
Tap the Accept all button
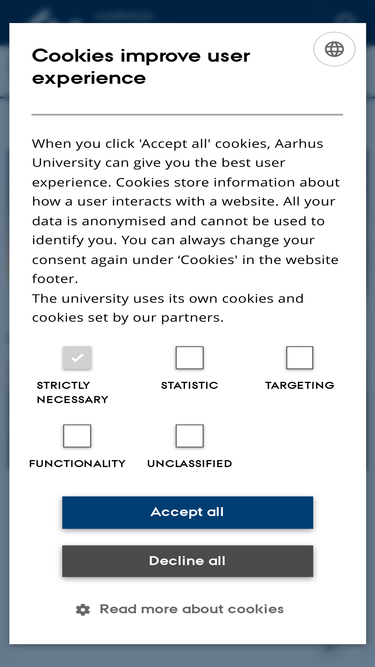188,512
